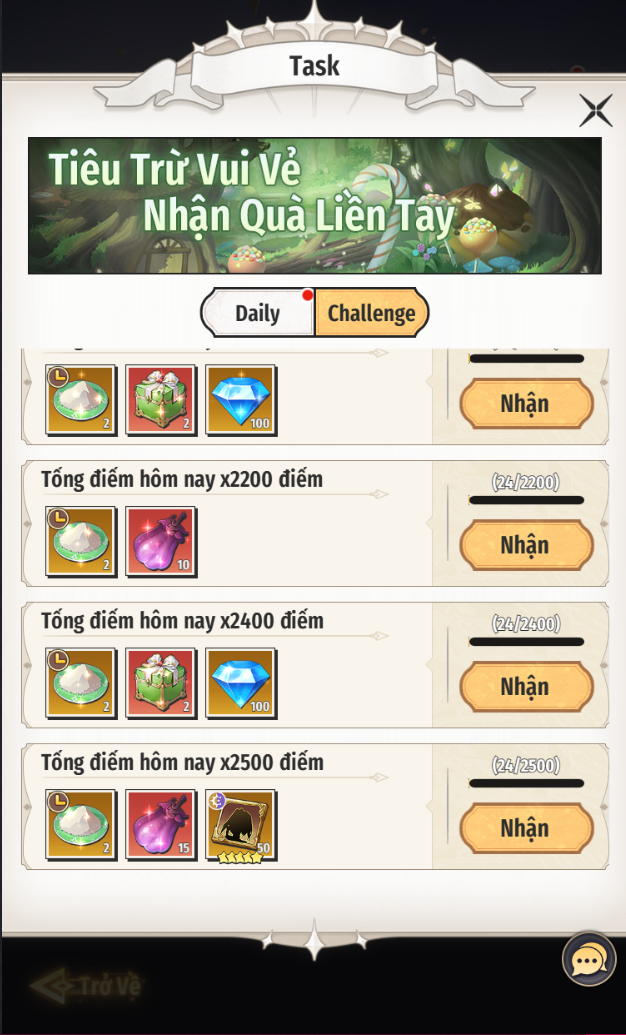Close the Task window

click(596, 110)
